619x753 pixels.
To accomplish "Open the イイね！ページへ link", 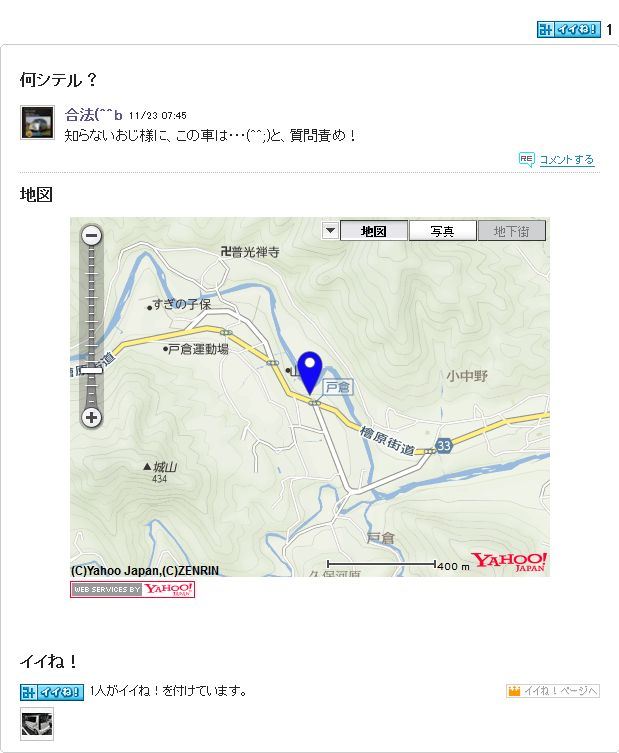I will [553, 691].
